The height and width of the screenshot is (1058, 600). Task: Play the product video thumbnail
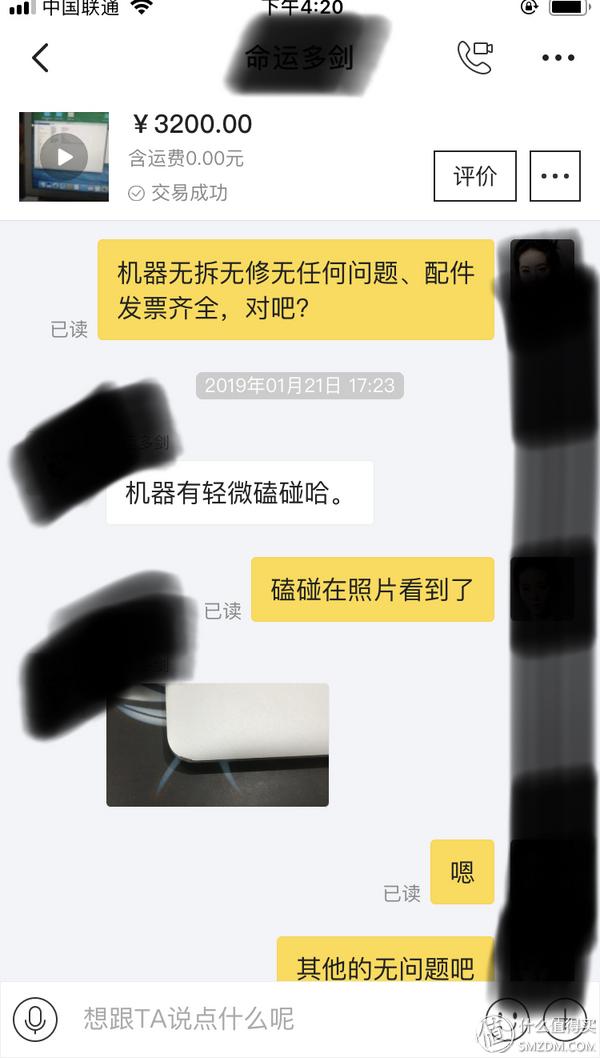pyautogui.click(x=64, y=157)
